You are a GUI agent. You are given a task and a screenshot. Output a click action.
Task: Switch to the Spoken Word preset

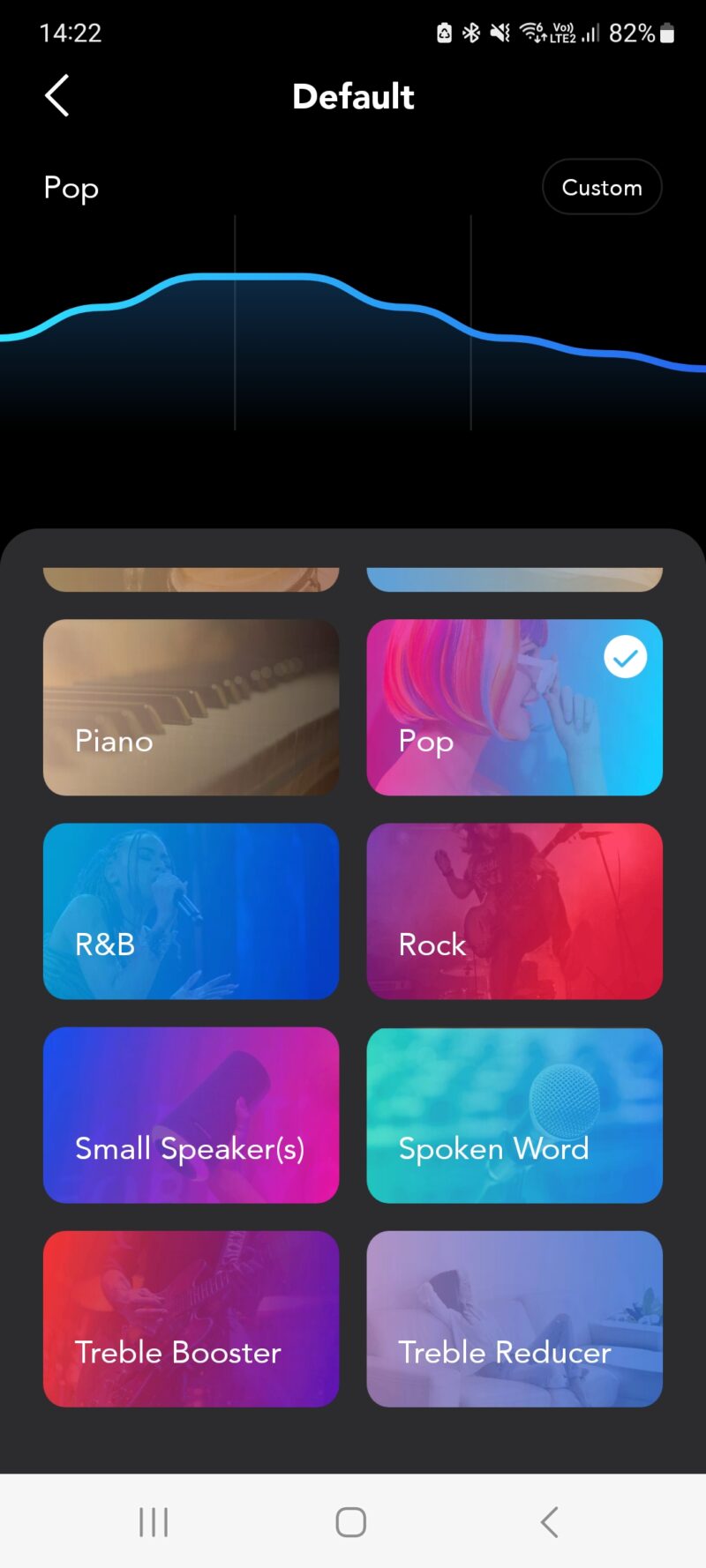click(514, 1115)
